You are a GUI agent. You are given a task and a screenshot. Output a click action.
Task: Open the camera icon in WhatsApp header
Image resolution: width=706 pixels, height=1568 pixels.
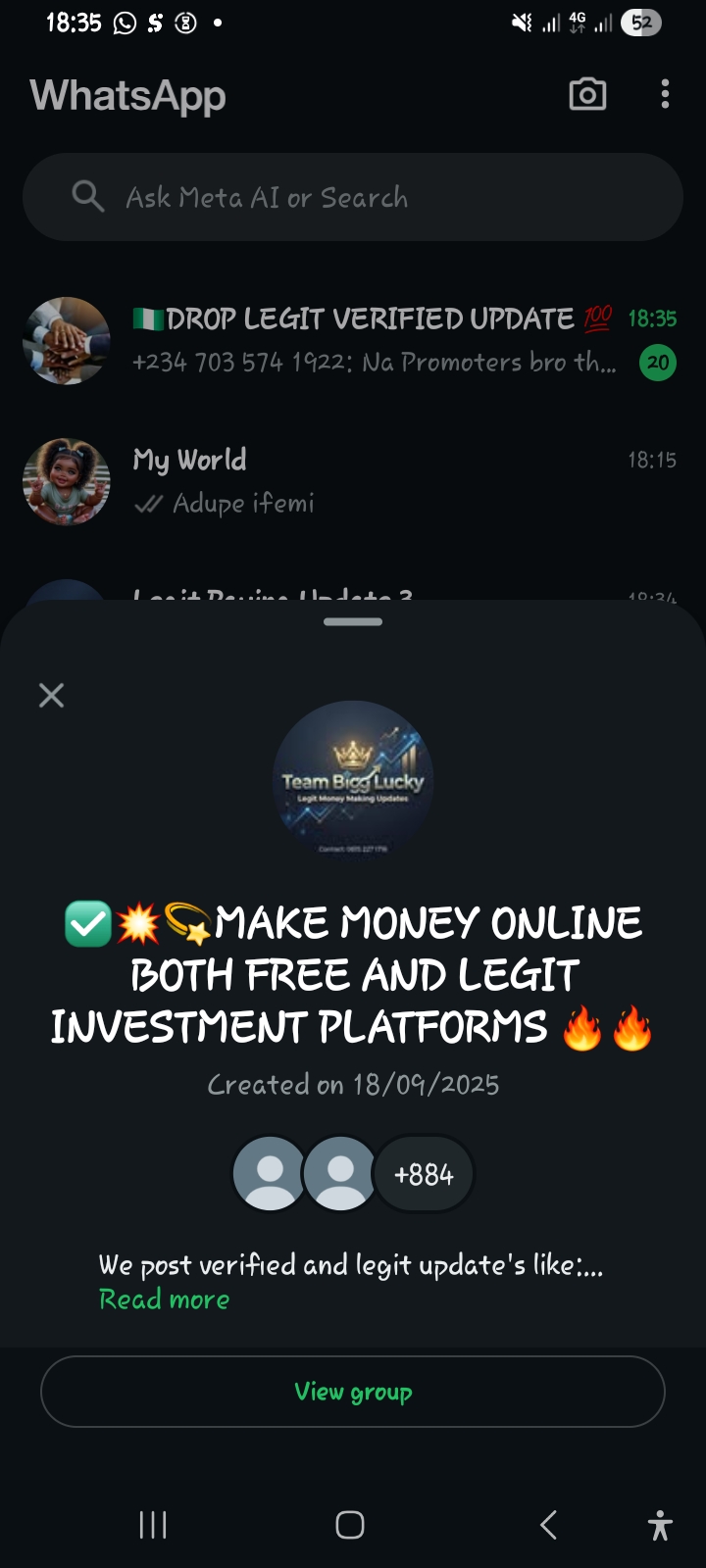tap(587, 95)
